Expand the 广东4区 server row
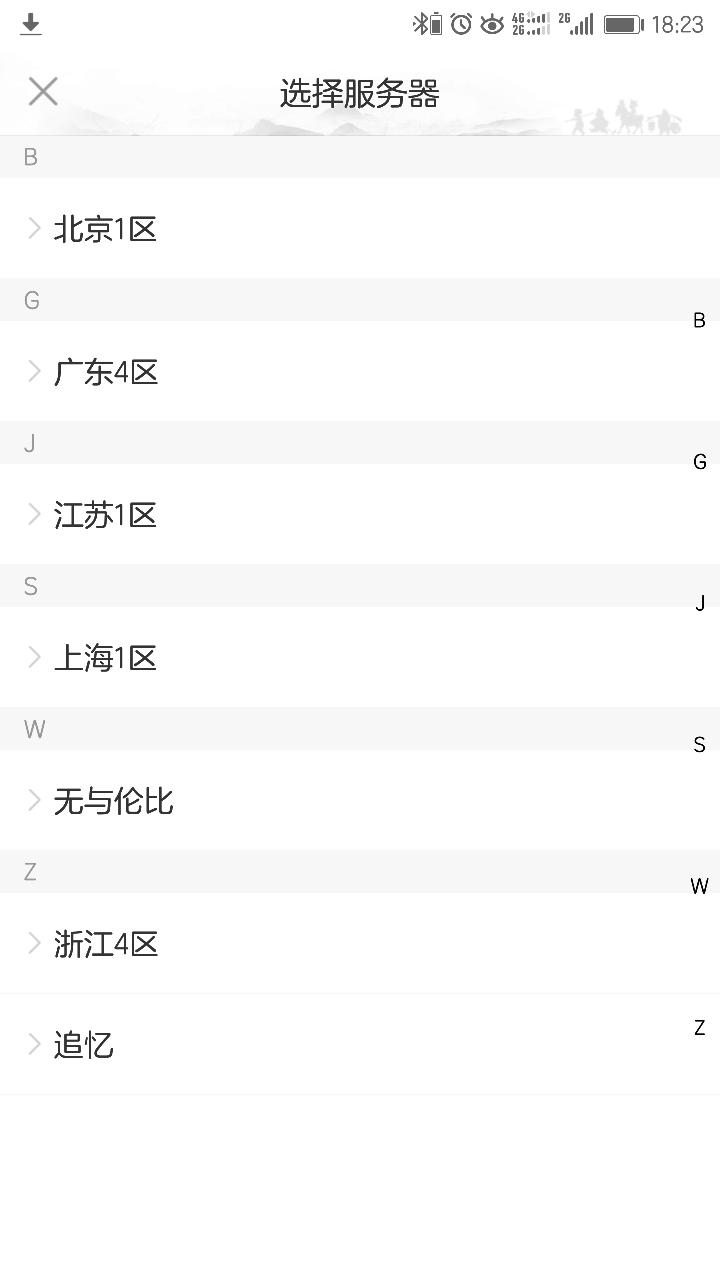This screenshot has height=1280, width=720. tap(360, 371)
